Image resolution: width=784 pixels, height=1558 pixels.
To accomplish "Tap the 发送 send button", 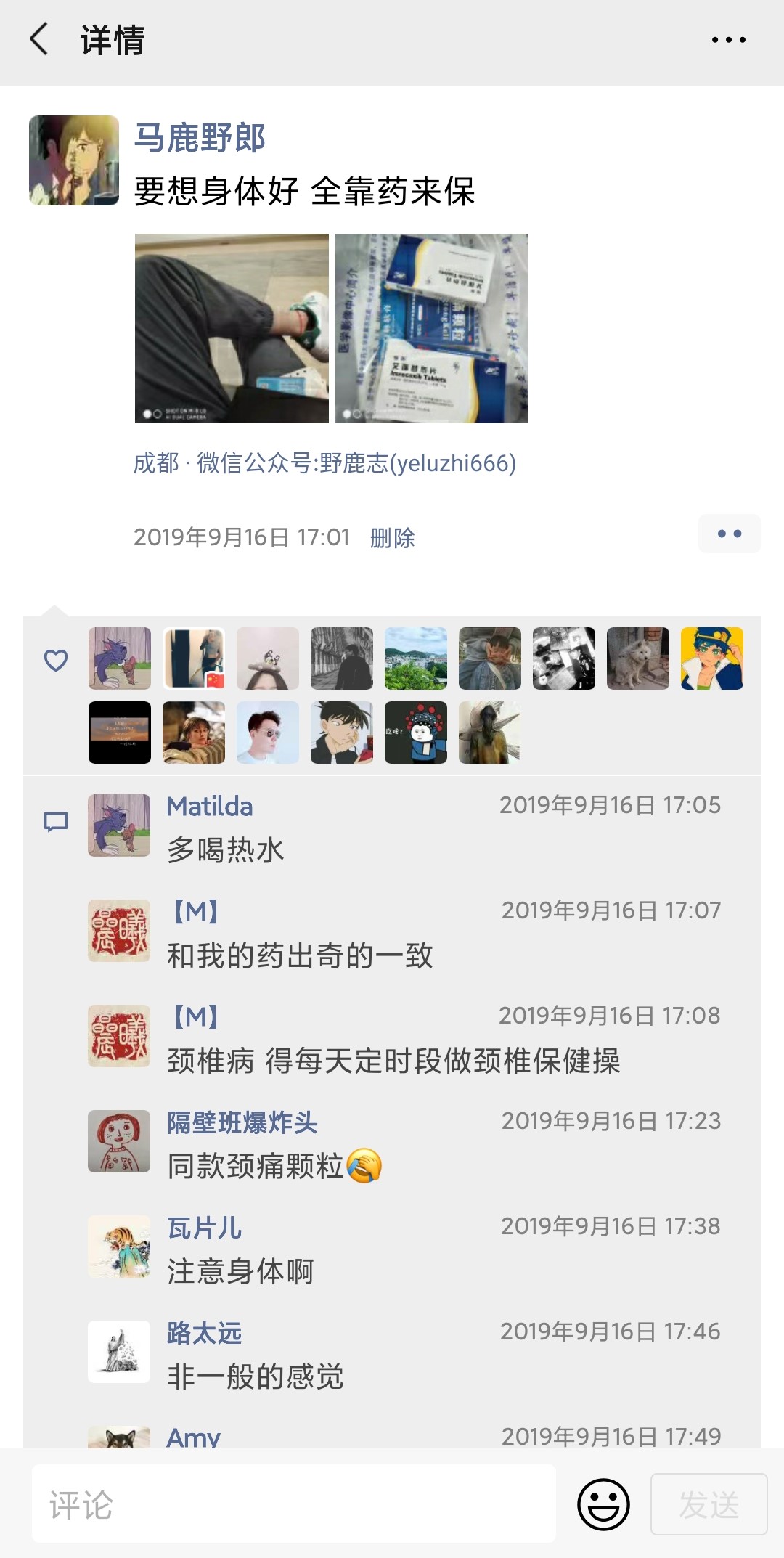I will tap(709, 1504).
